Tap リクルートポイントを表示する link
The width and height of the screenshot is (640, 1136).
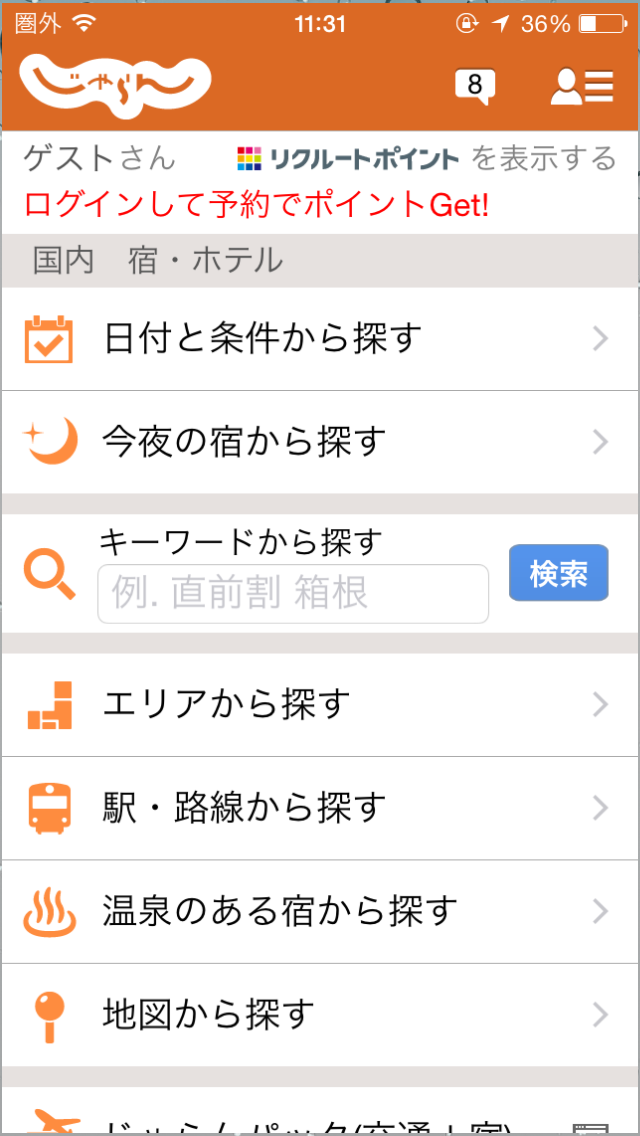[426, 158]
